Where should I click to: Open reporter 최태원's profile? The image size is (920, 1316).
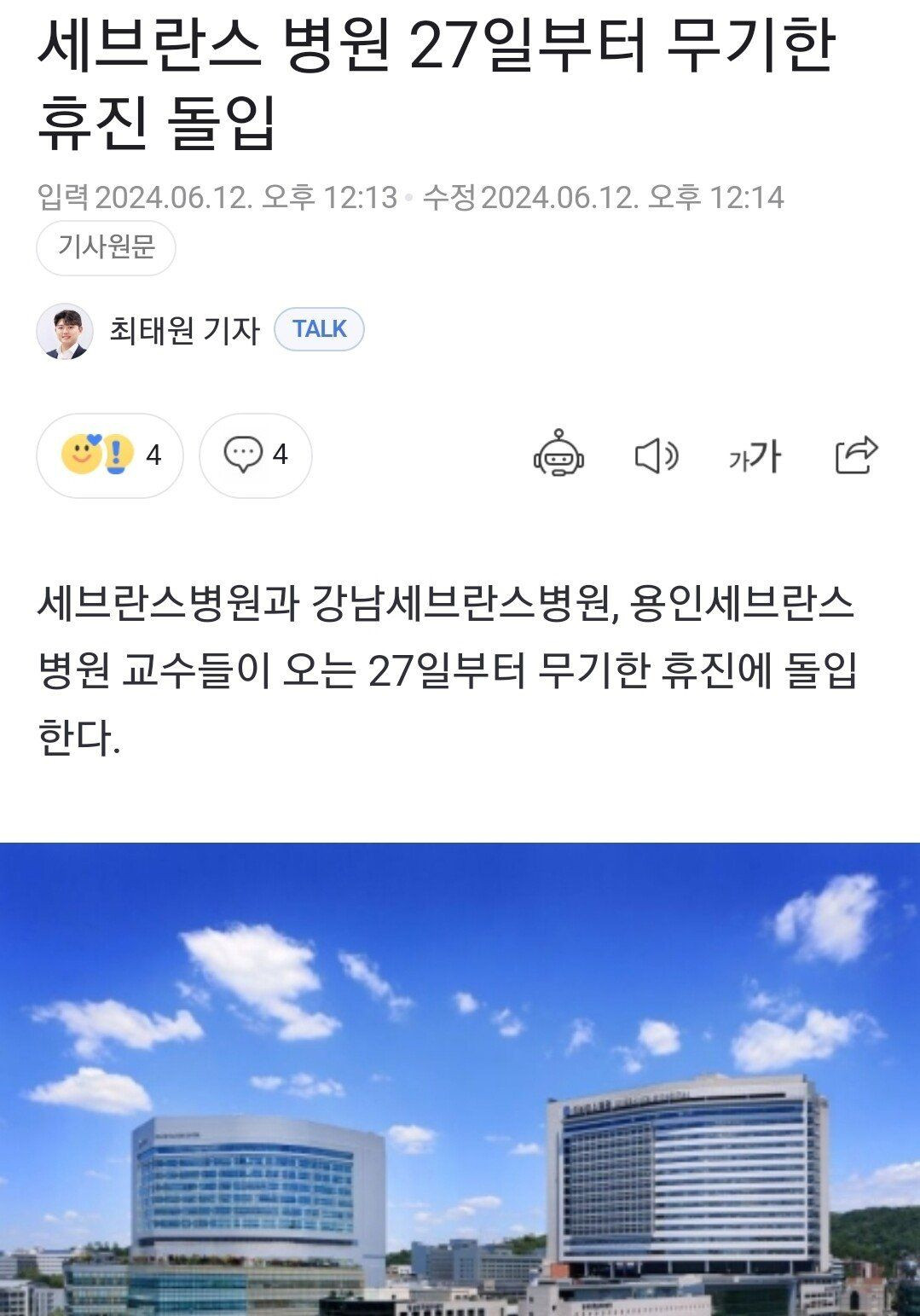183,330
